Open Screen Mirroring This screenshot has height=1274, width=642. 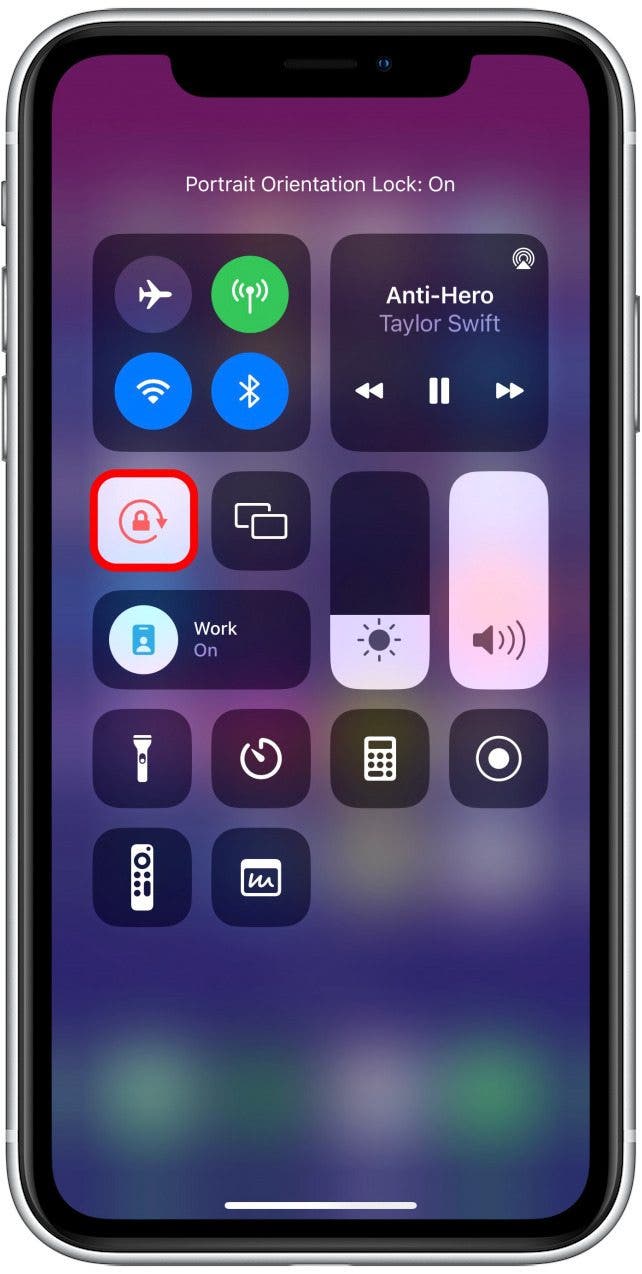click(x=261, y=521)
